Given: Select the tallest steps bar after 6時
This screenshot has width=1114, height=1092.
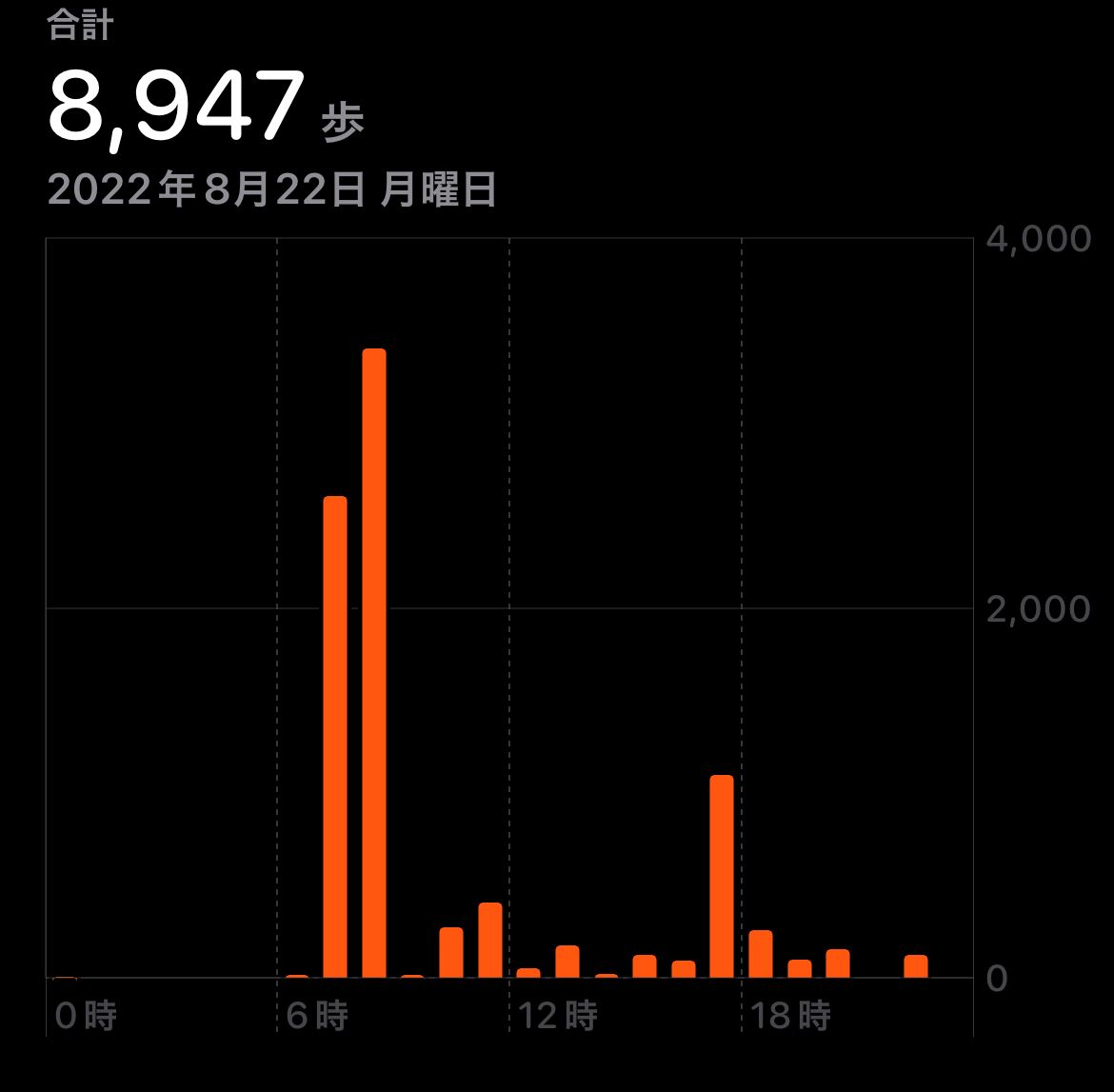Looking at the screenshot, I should coord(374,663).
